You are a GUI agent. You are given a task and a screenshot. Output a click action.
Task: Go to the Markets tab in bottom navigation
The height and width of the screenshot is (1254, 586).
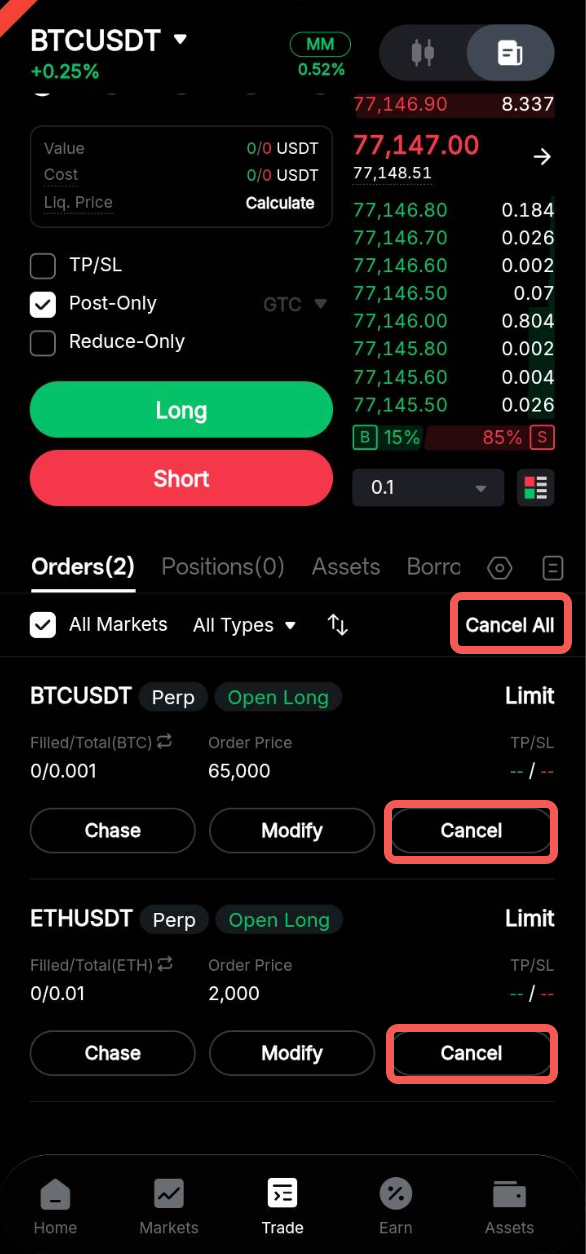click(169, 1207)
